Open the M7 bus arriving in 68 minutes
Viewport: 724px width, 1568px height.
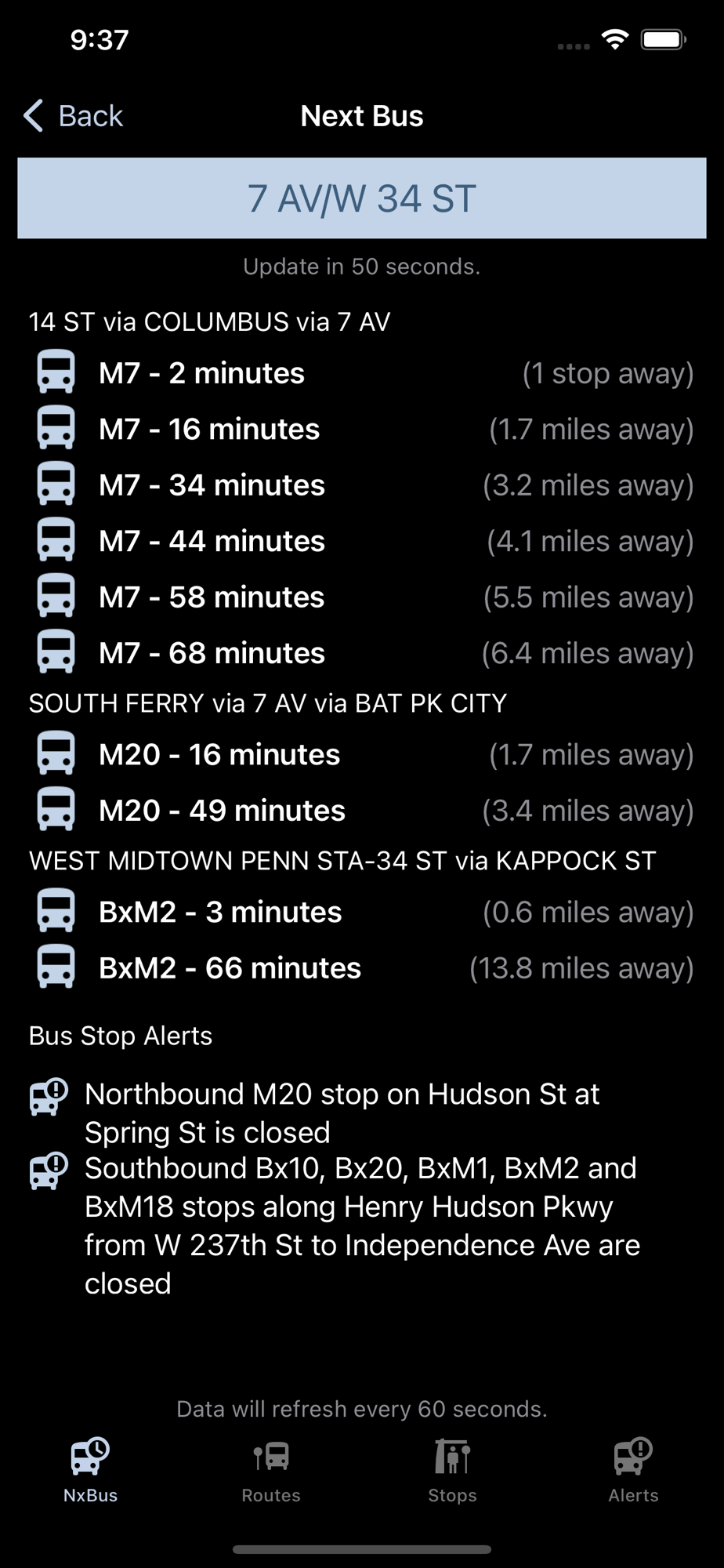[362, 653]
